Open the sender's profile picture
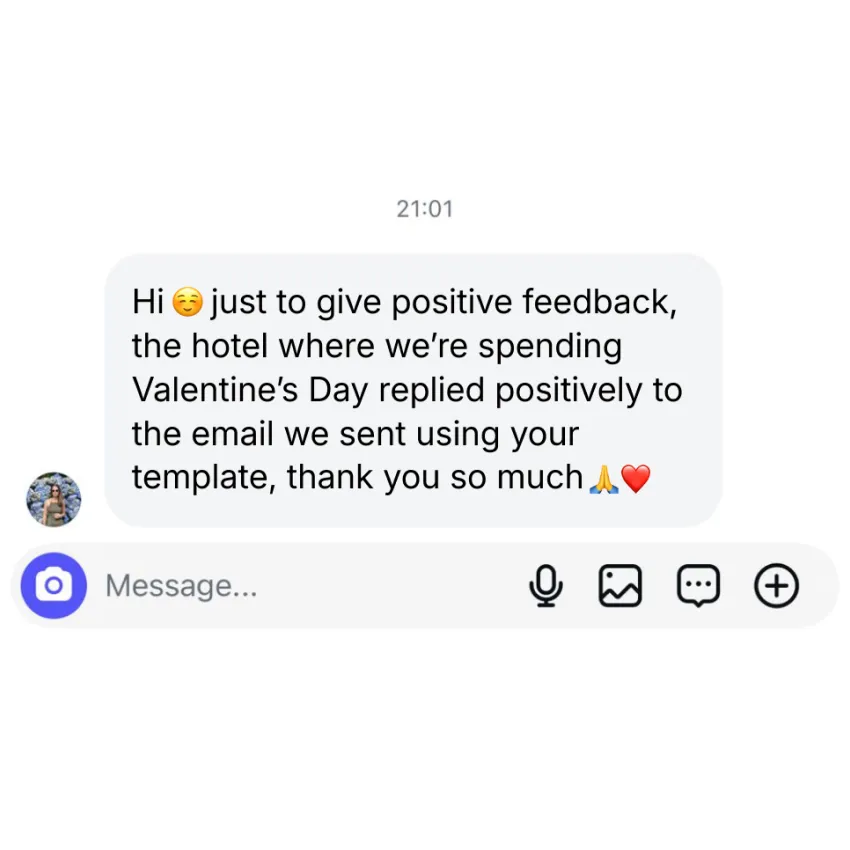This screenshot has width=850, height=850. (54, 499)
